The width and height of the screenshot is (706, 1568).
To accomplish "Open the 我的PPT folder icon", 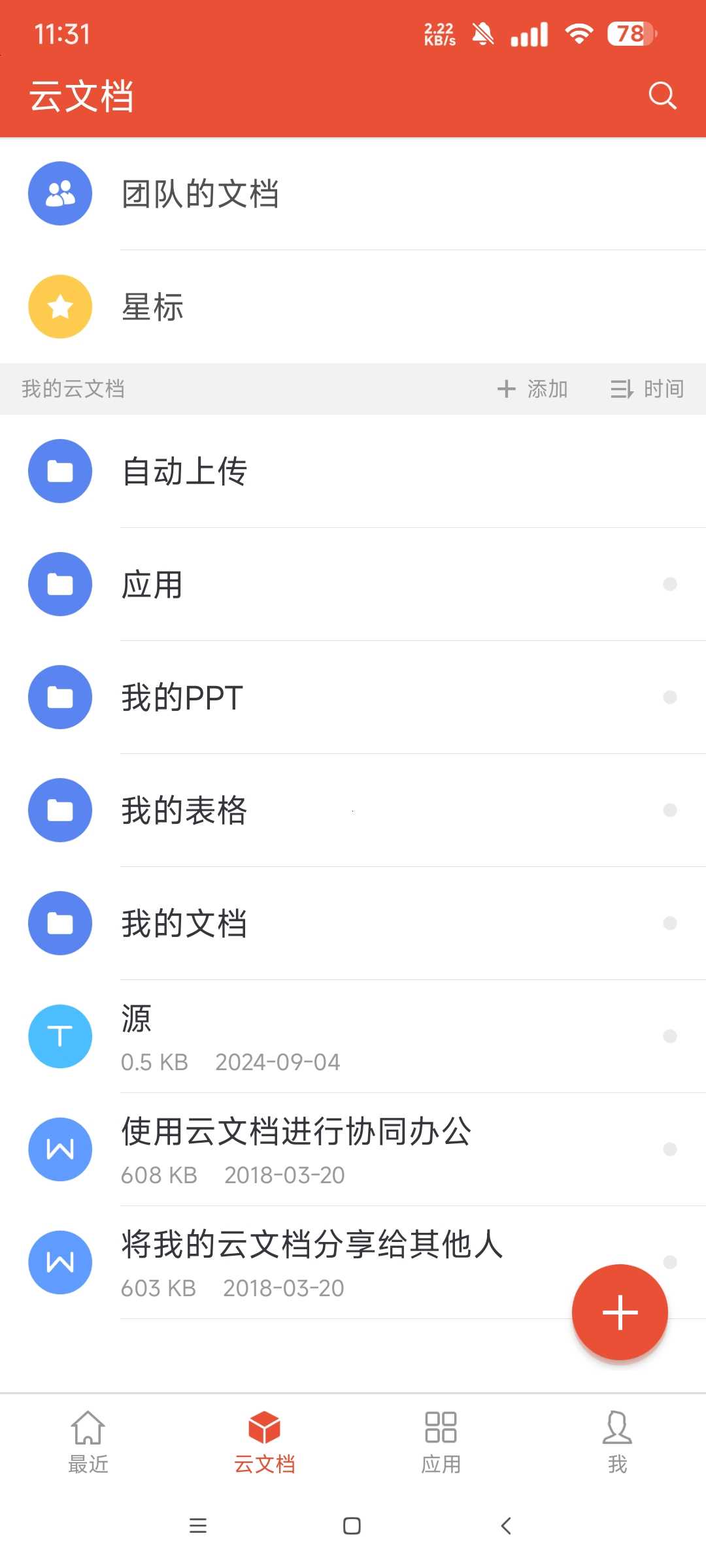I will pos(59,697).
